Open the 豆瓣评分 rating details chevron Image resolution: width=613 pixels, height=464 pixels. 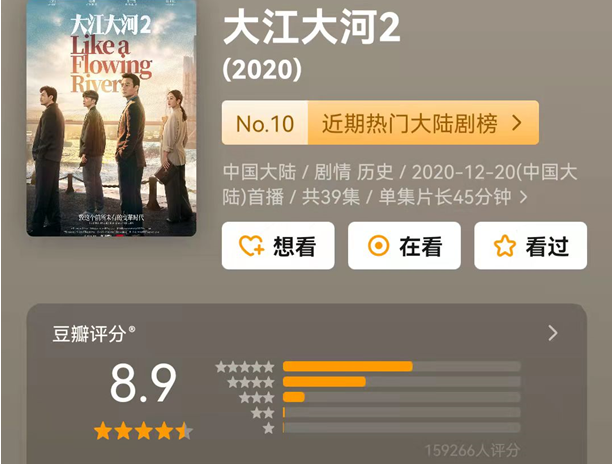point(553,333)
